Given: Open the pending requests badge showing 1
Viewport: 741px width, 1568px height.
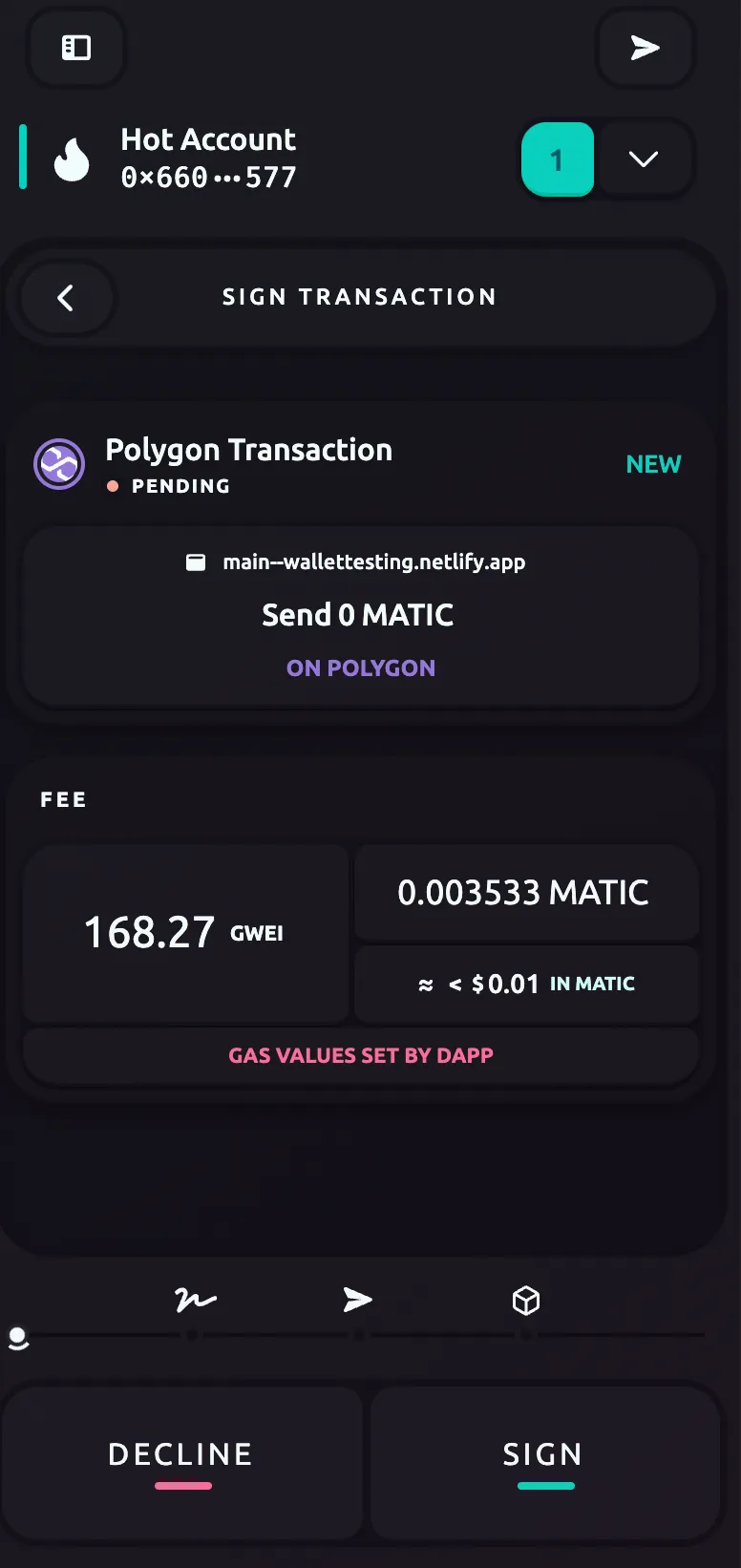Looking at the screenshot, I should coord(558,159).
